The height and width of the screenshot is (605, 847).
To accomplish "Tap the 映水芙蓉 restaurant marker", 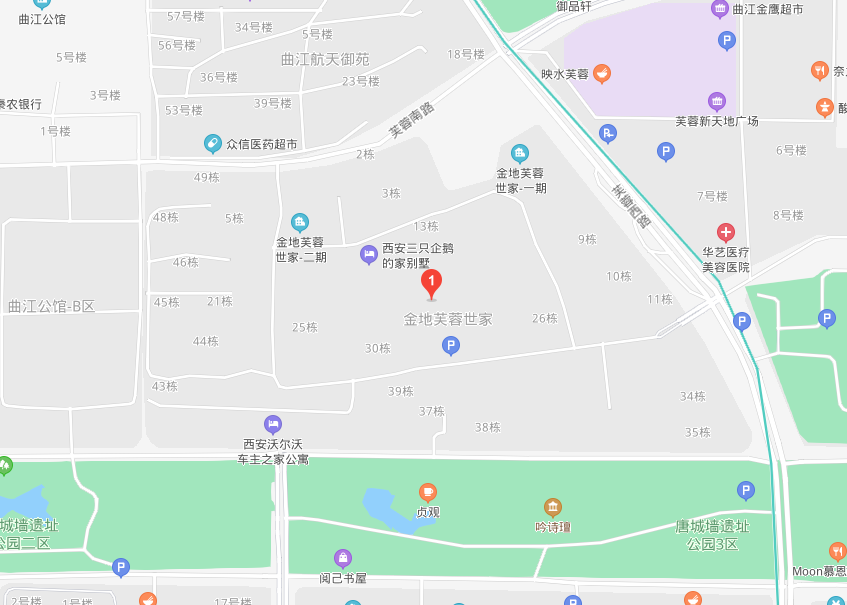I will tap(602, 73).
